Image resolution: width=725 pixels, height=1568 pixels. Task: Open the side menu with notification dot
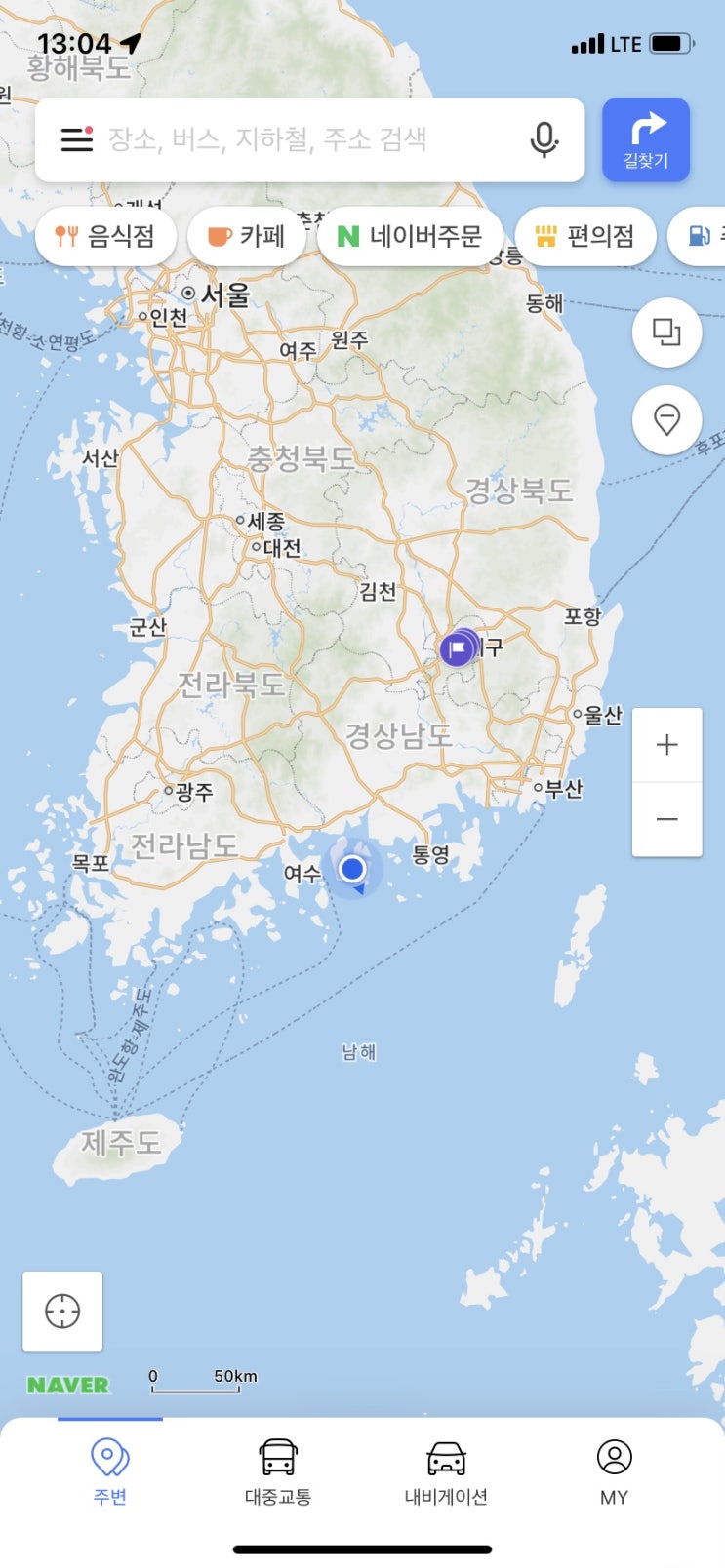coord(76,139)
